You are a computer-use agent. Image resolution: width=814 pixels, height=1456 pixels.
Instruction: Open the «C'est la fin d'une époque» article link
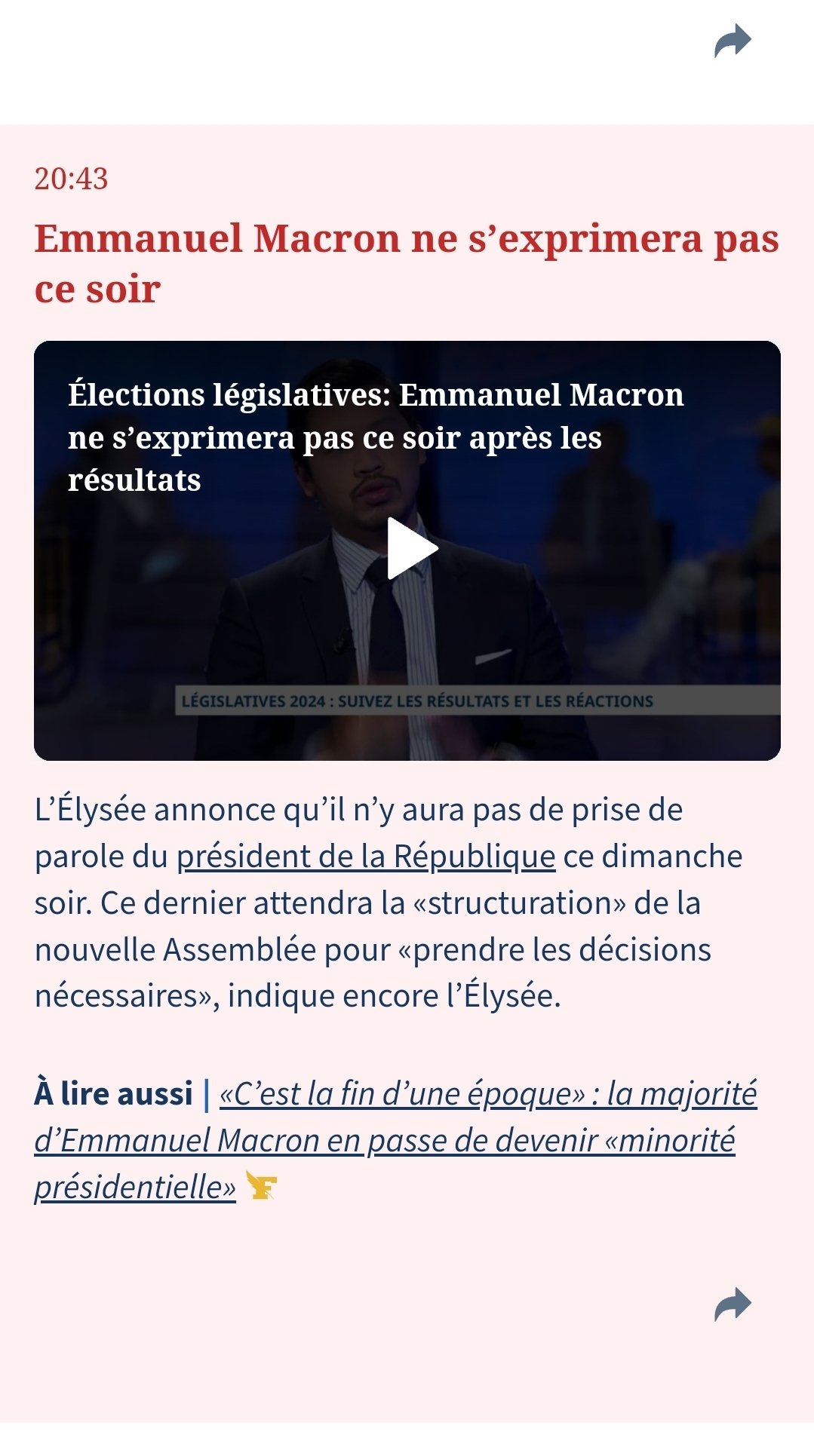pos(395,1140)
